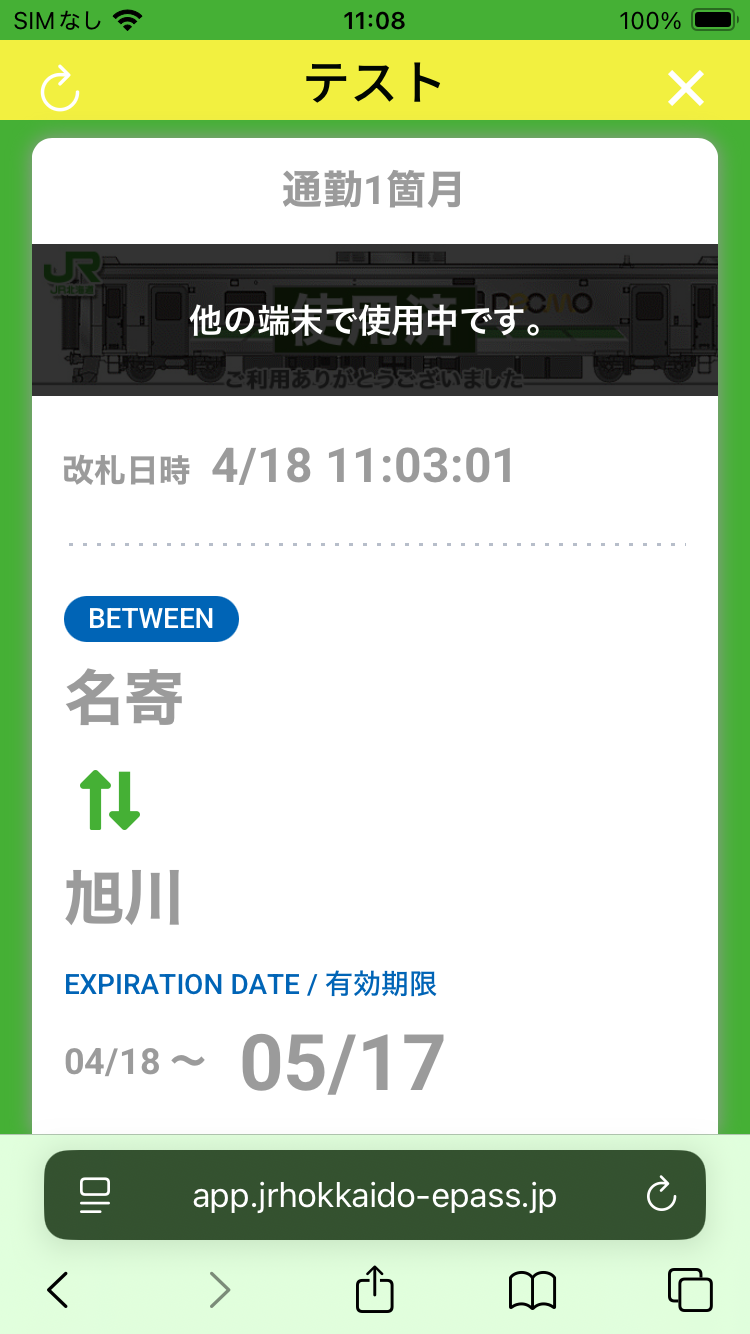Refresh the ticket with the yellow header reload icon
This screenshot has width=750, height=1334.
[60, 88]
